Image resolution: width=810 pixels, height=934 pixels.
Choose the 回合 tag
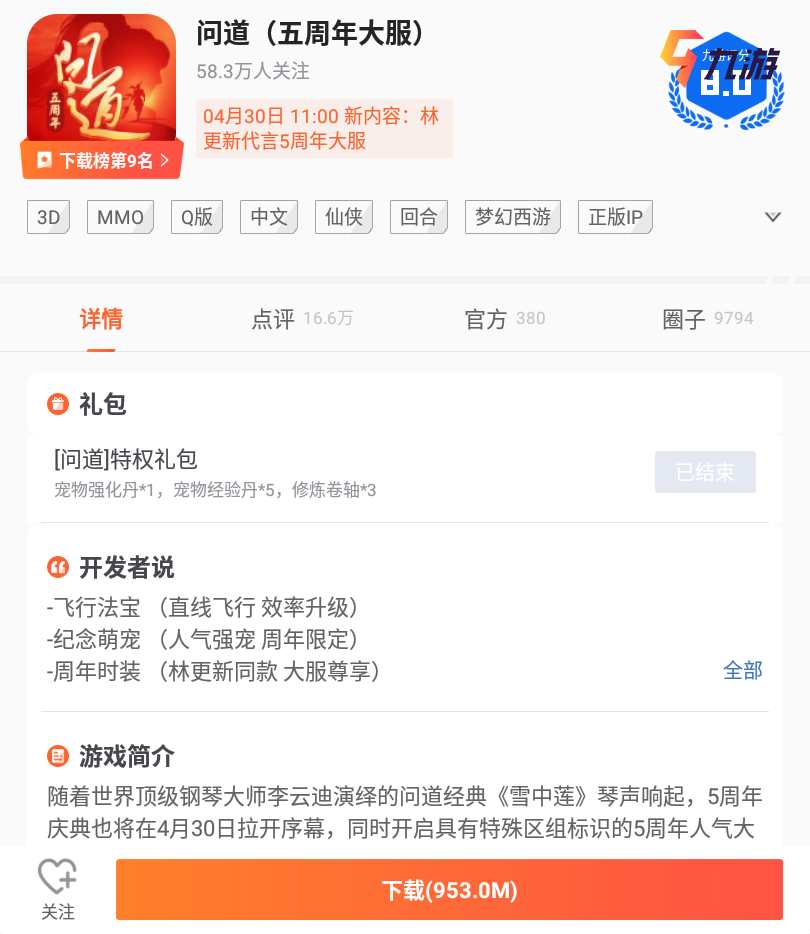pyautogui.click(x=418, y=217)
